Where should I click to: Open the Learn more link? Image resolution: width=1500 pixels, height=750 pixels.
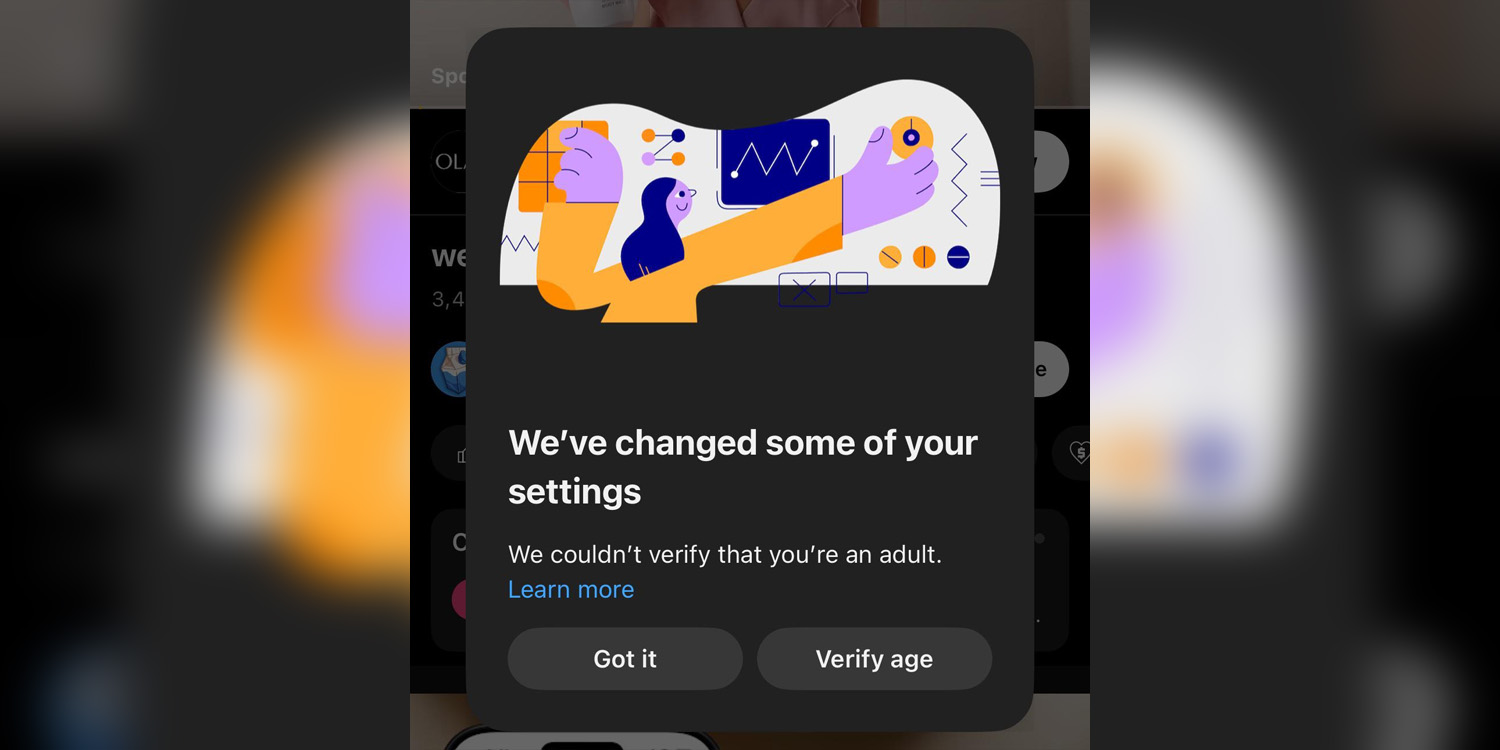coord(571,590)
